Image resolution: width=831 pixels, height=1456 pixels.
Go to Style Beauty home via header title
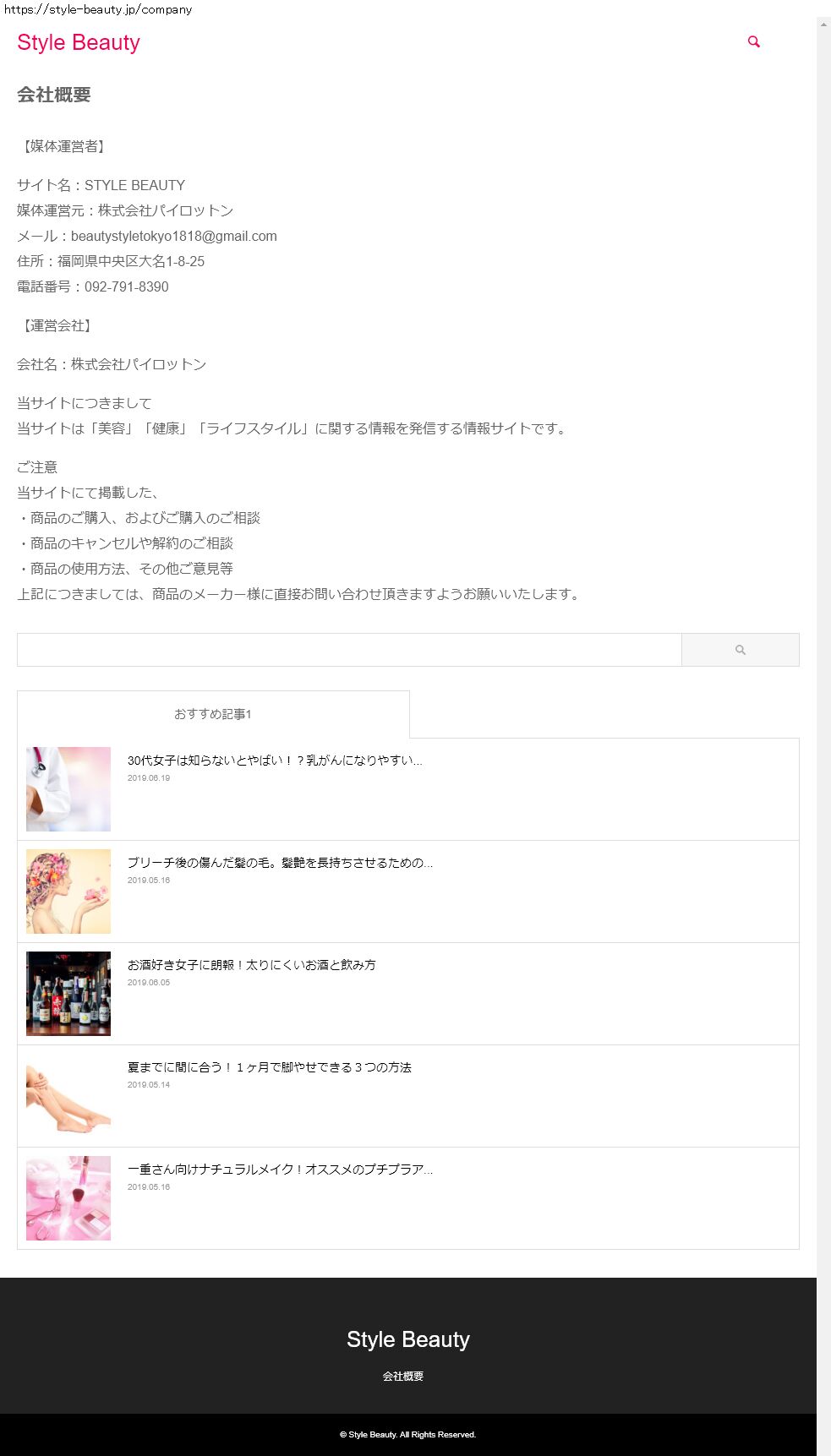click(x=79, y=42)
